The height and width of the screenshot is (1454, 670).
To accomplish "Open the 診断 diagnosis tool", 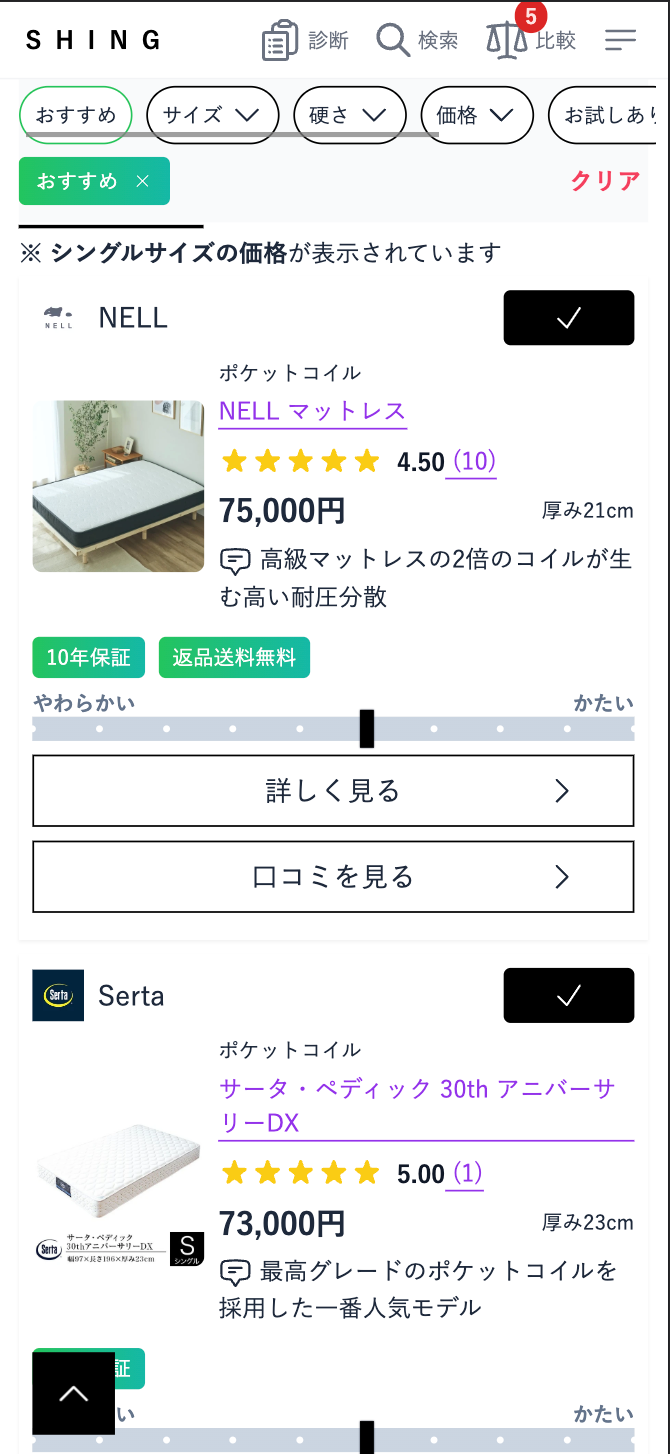I will click(x=305, y=40).
